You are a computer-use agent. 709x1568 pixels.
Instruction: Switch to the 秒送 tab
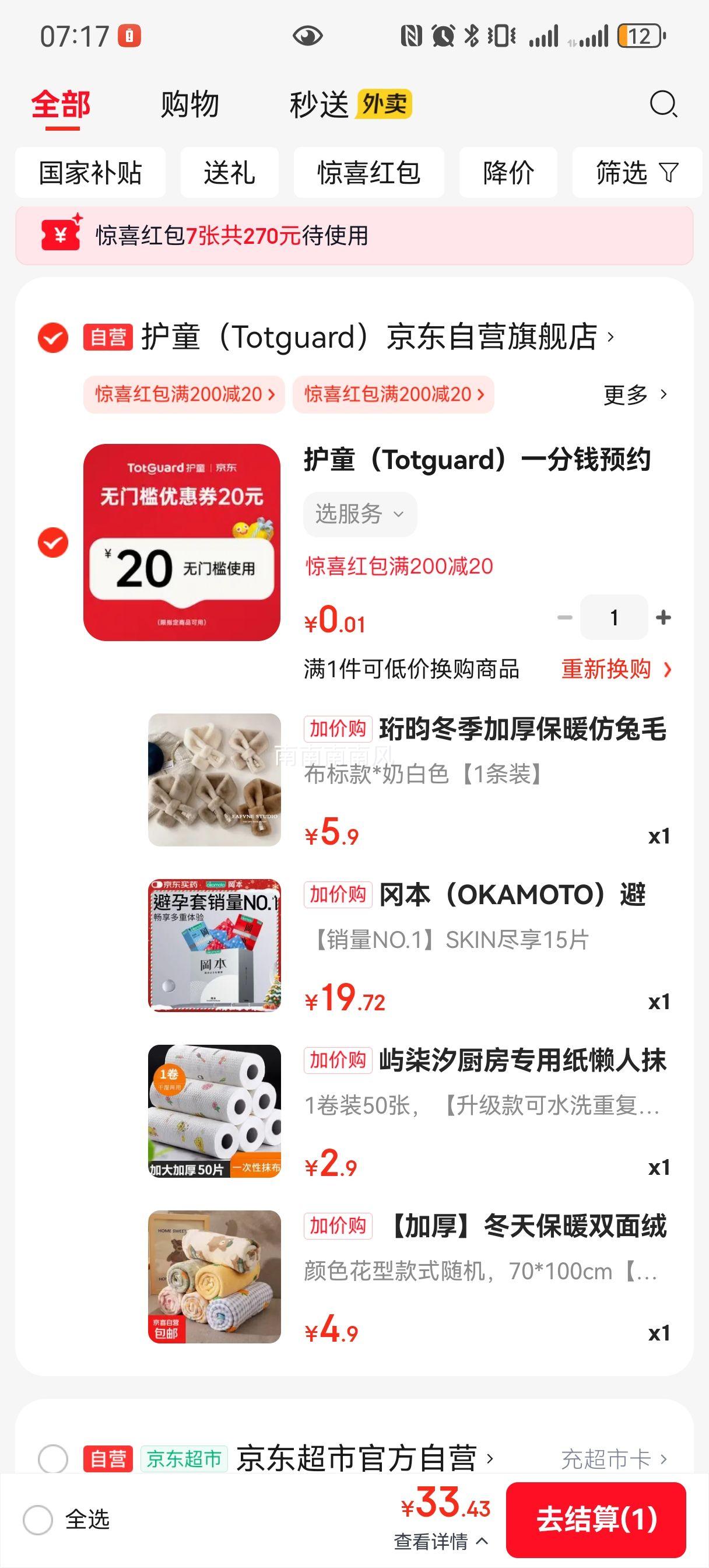[x=321, y=104]
